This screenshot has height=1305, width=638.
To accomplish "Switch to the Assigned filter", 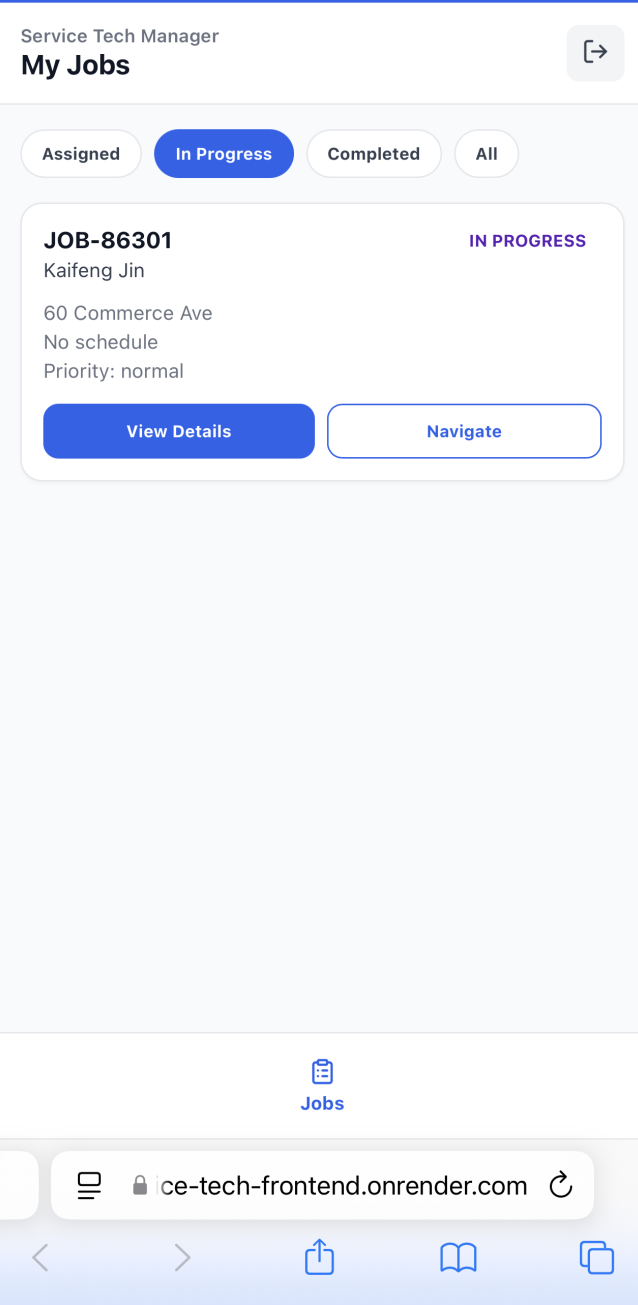I will coord(81,154).
